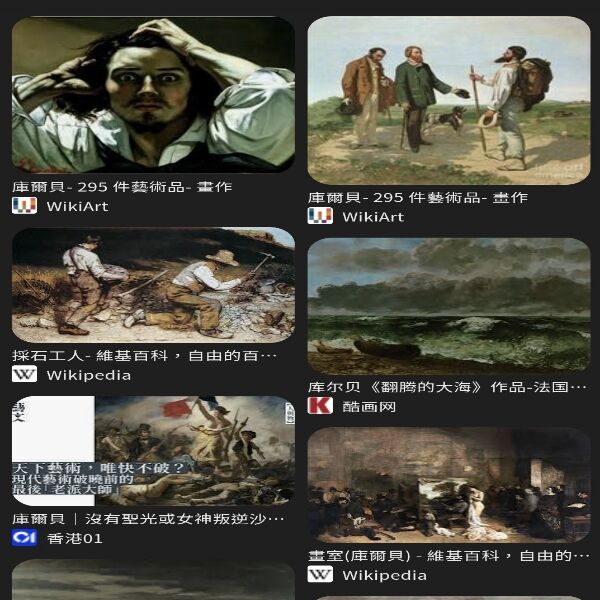Image resolution: width=600 pixels, height=600 pixels.
Task: Open the 翻腾的大海 stormy sea painting result
Action: coord(448,306)
